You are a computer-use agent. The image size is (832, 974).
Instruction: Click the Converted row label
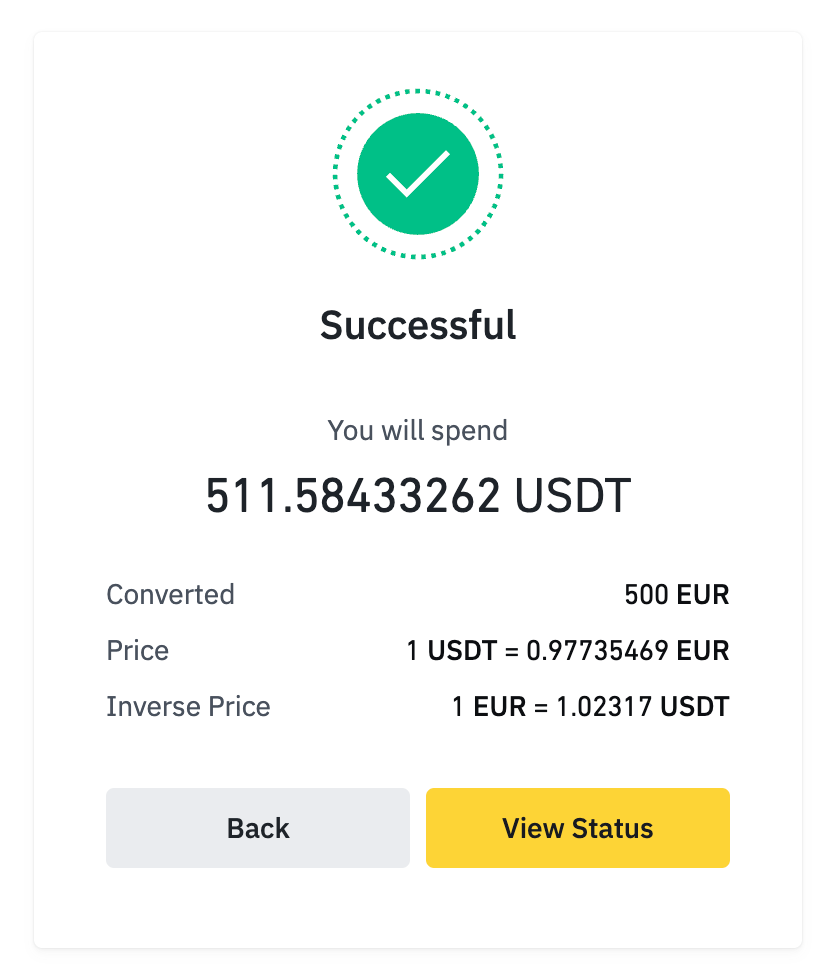170,594
